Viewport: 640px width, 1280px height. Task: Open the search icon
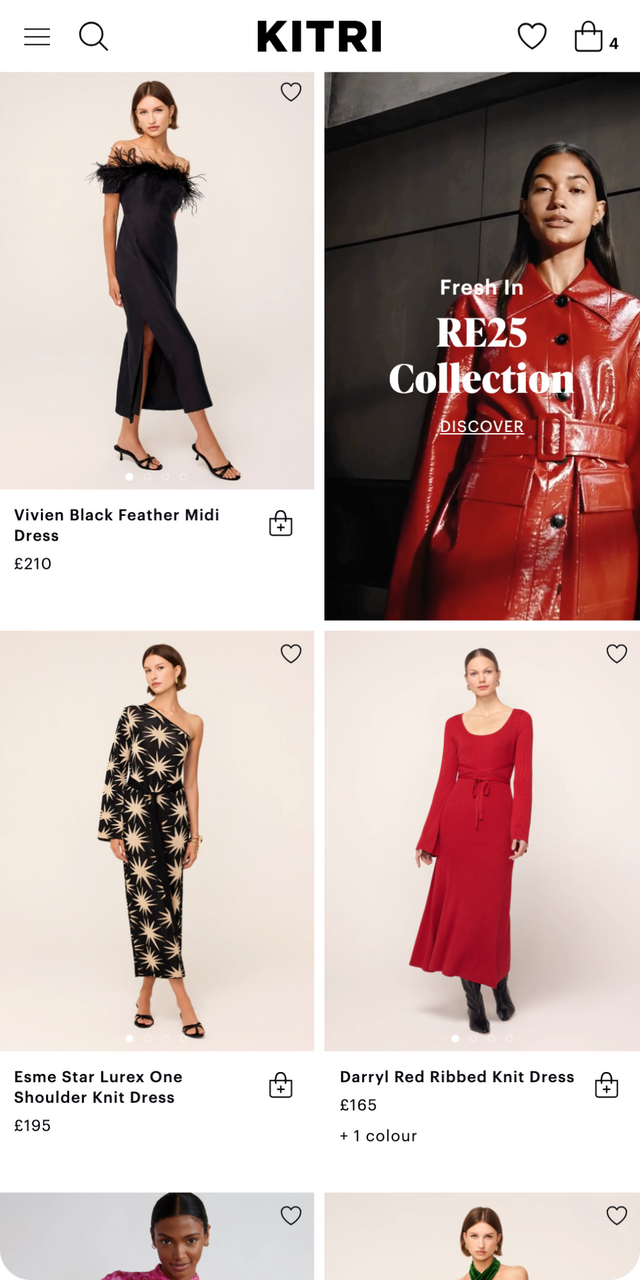[93, 37]
